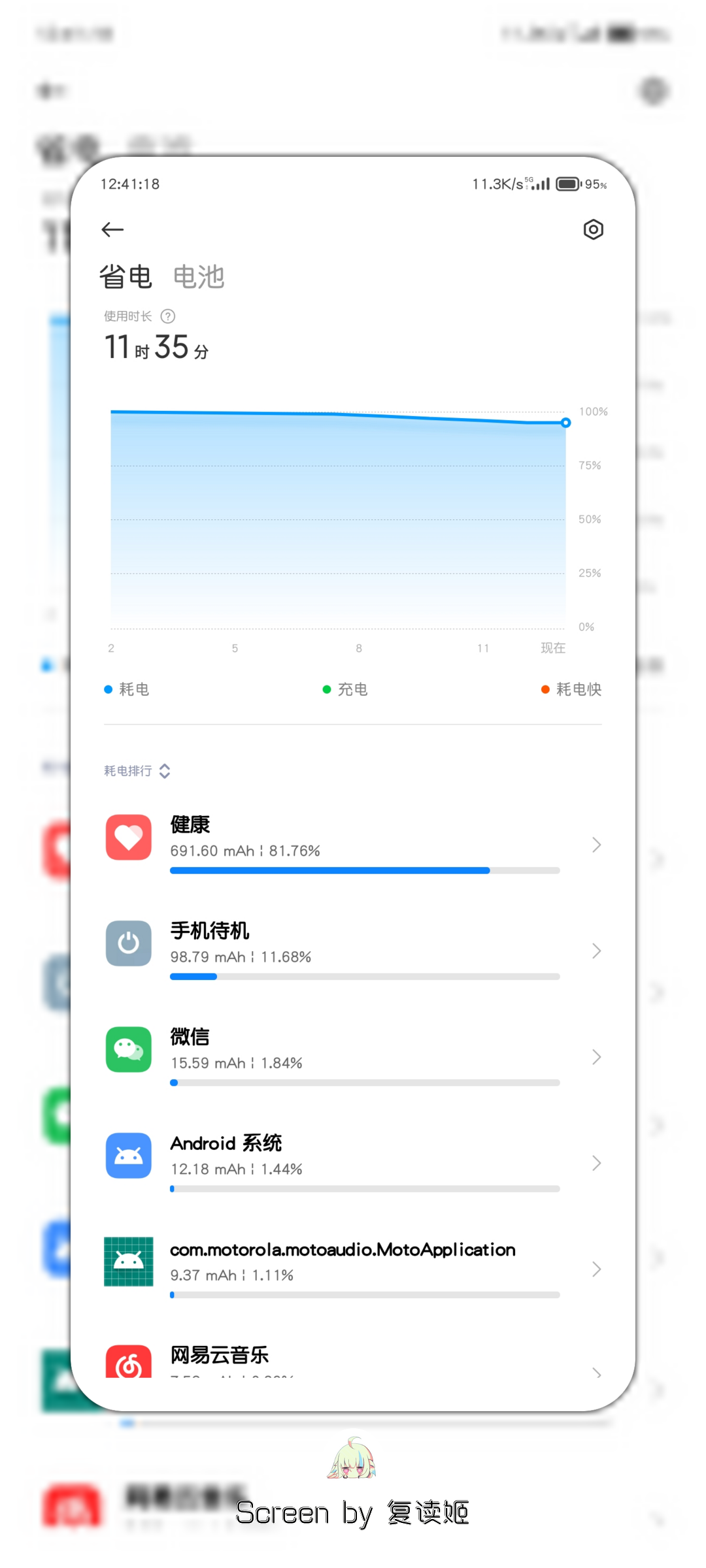
Task: Open 健康 power usage details
Action: tap(353, 844)
